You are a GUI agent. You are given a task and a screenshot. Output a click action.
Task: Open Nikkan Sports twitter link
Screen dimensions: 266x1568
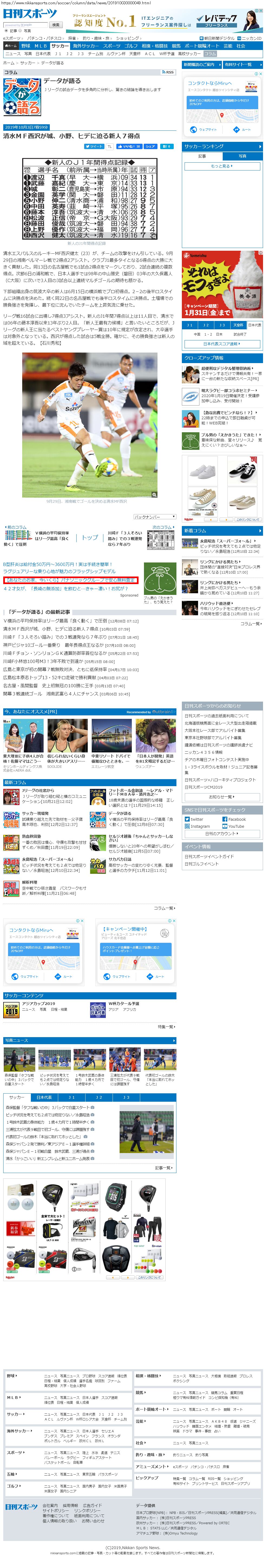(197, 819)
